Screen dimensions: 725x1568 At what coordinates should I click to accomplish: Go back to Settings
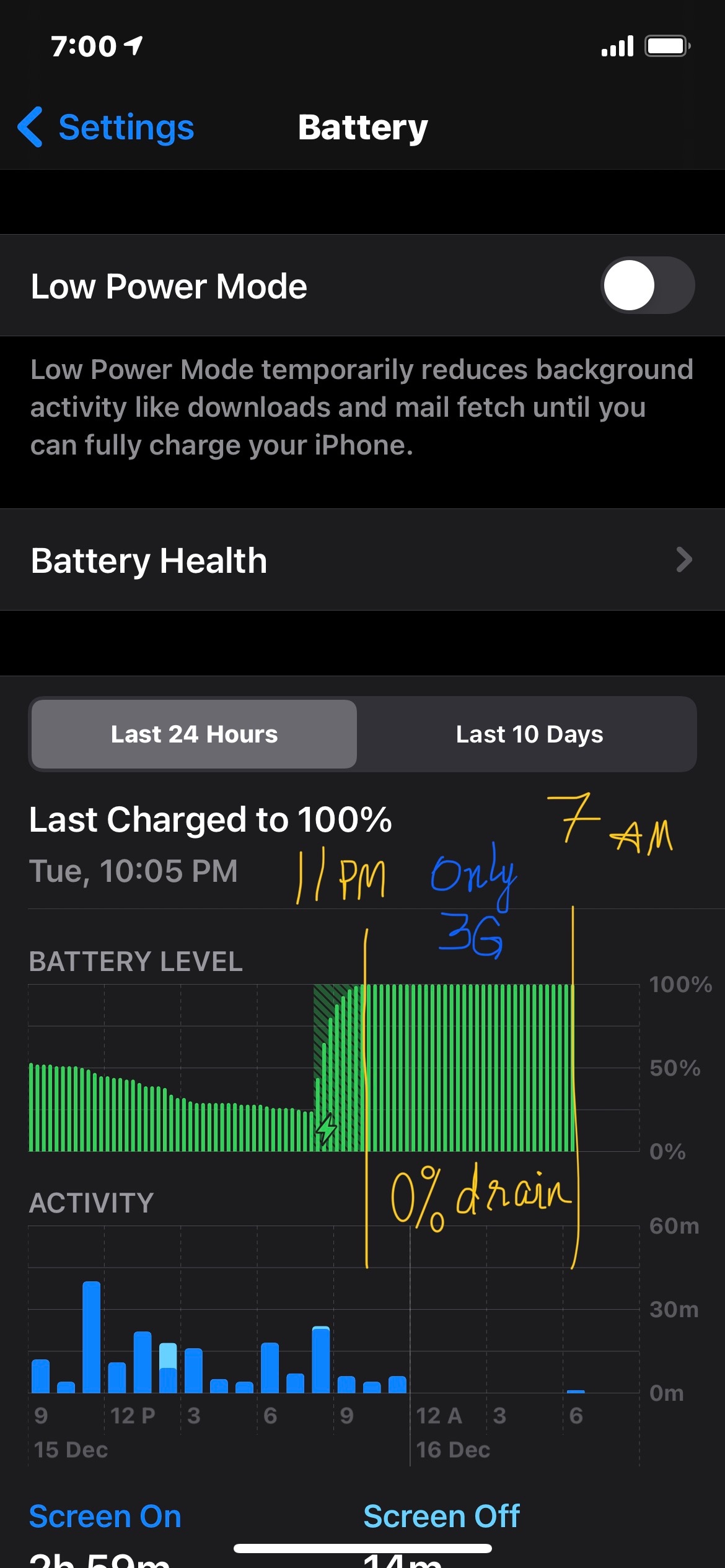click(107, 128)
